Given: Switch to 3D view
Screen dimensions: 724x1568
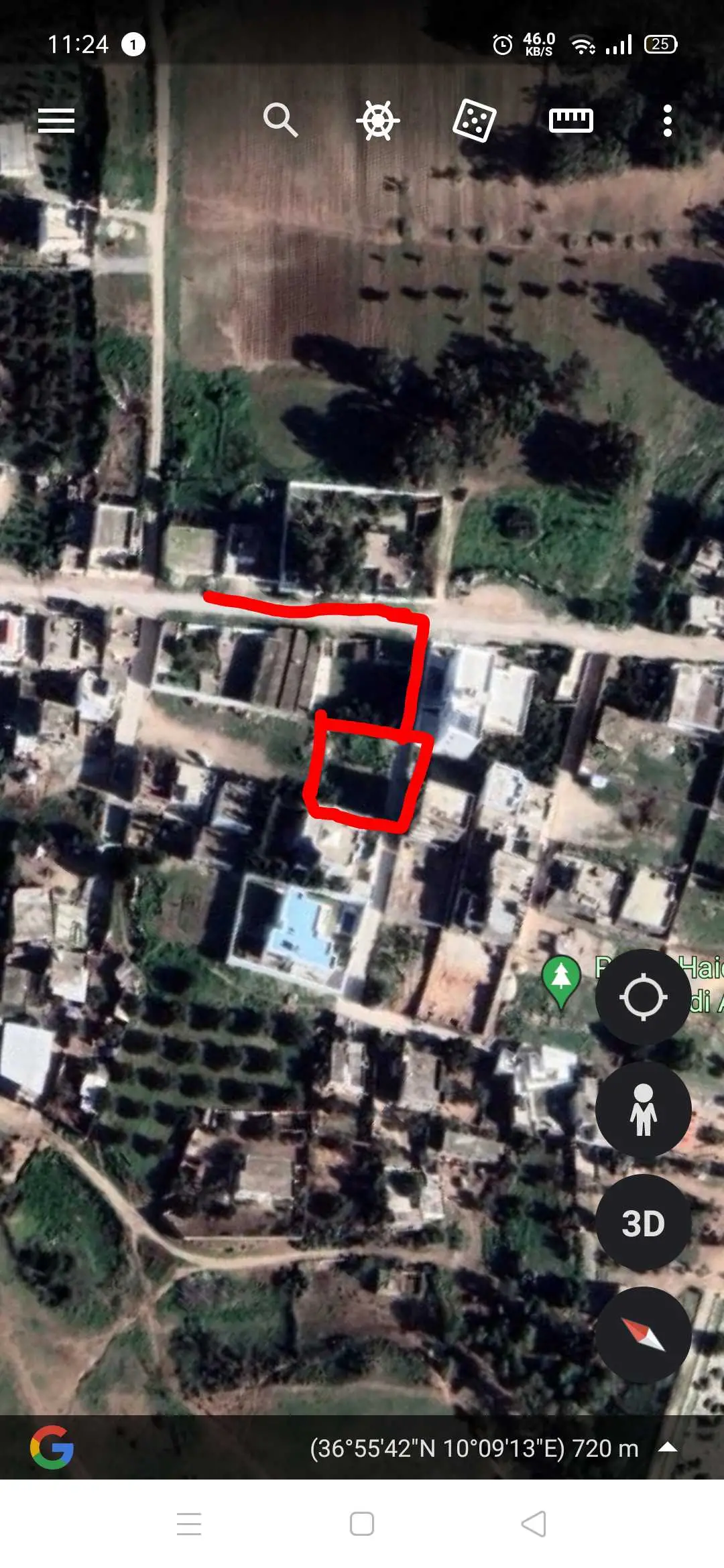Looking at the screenshot, I should point(643,1223).
